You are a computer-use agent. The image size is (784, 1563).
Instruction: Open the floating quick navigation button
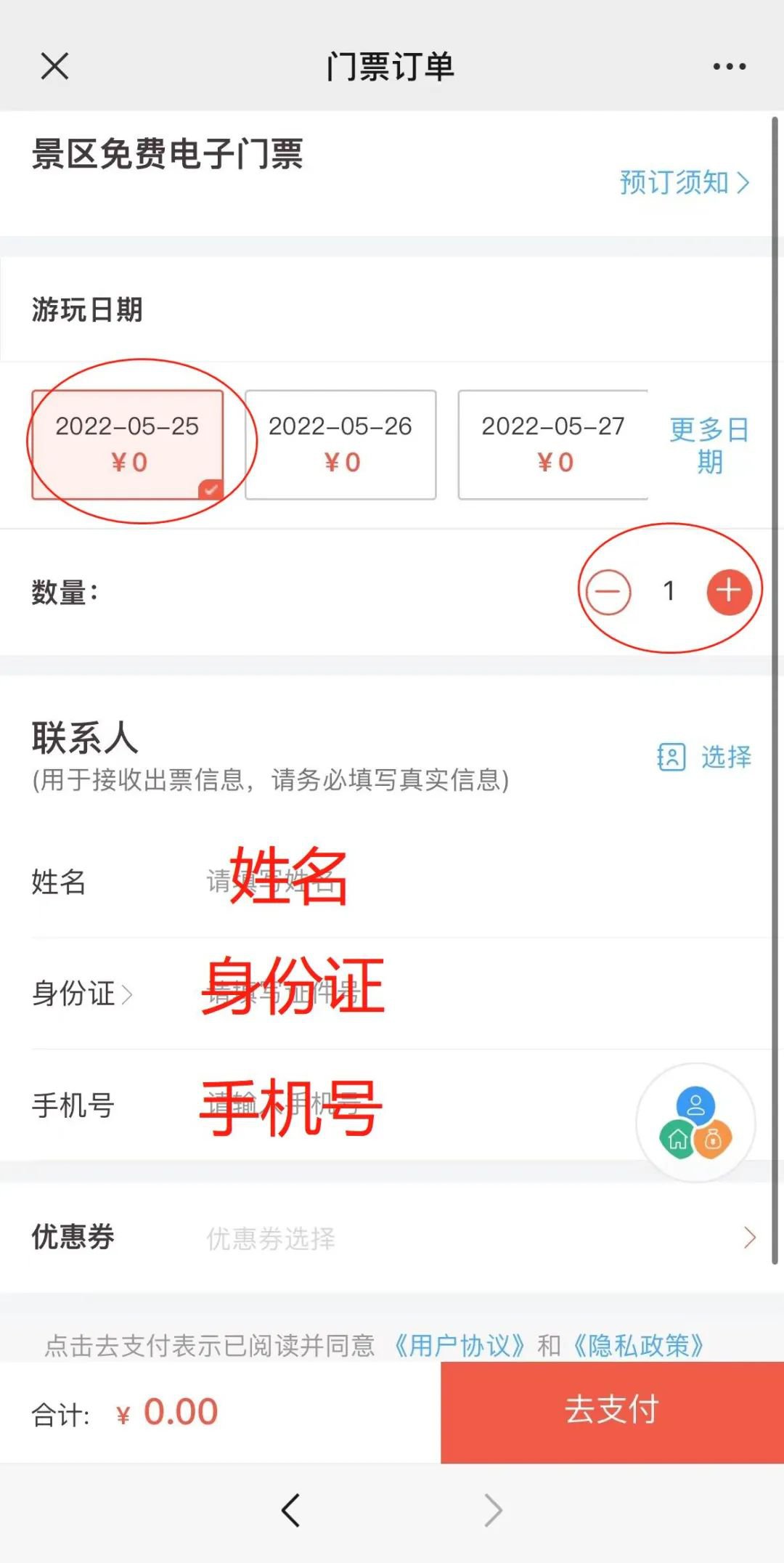pos(695,1123)
